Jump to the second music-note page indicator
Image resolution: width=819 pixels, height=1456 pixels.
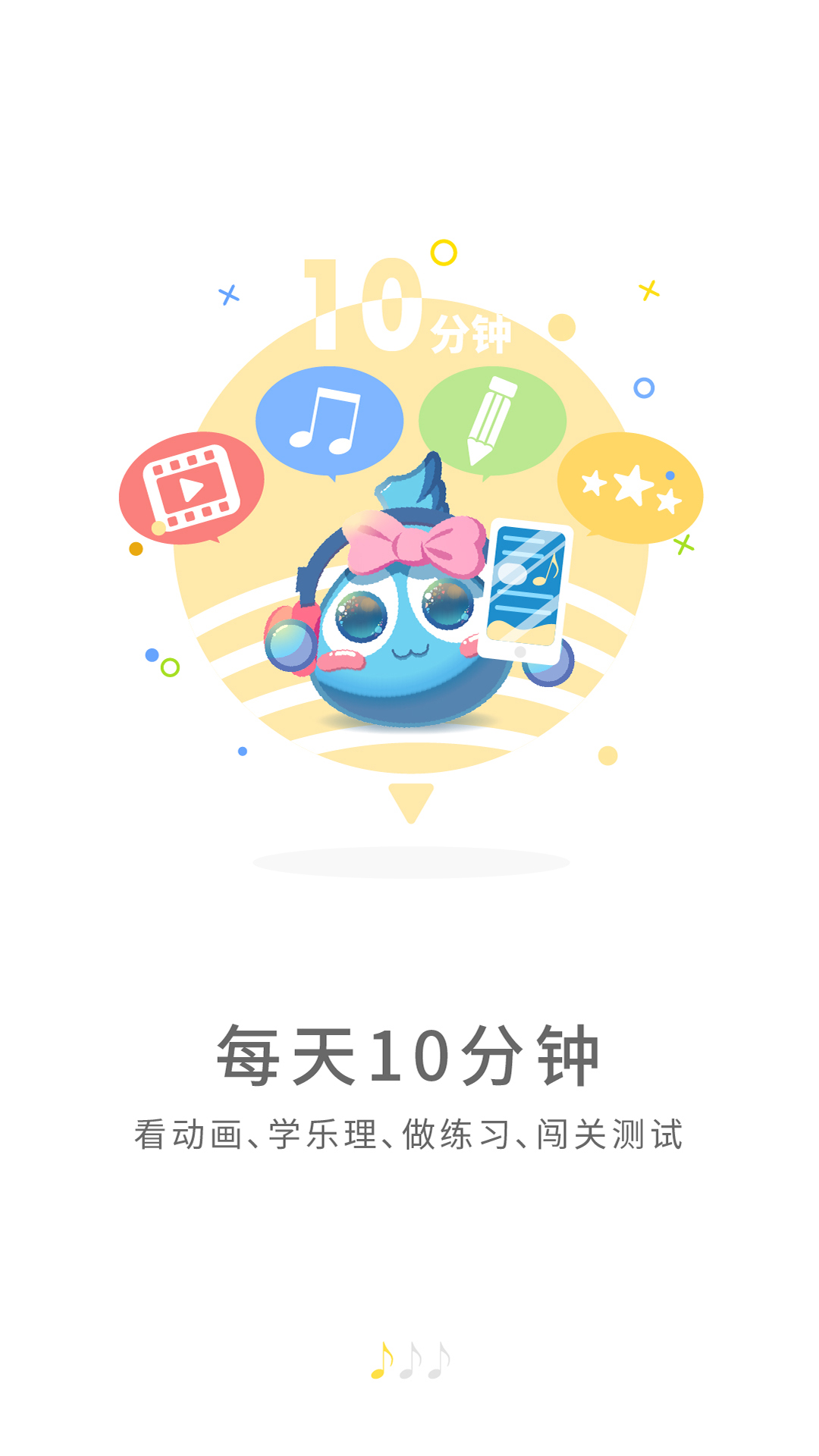click(x=410, y=1360)
